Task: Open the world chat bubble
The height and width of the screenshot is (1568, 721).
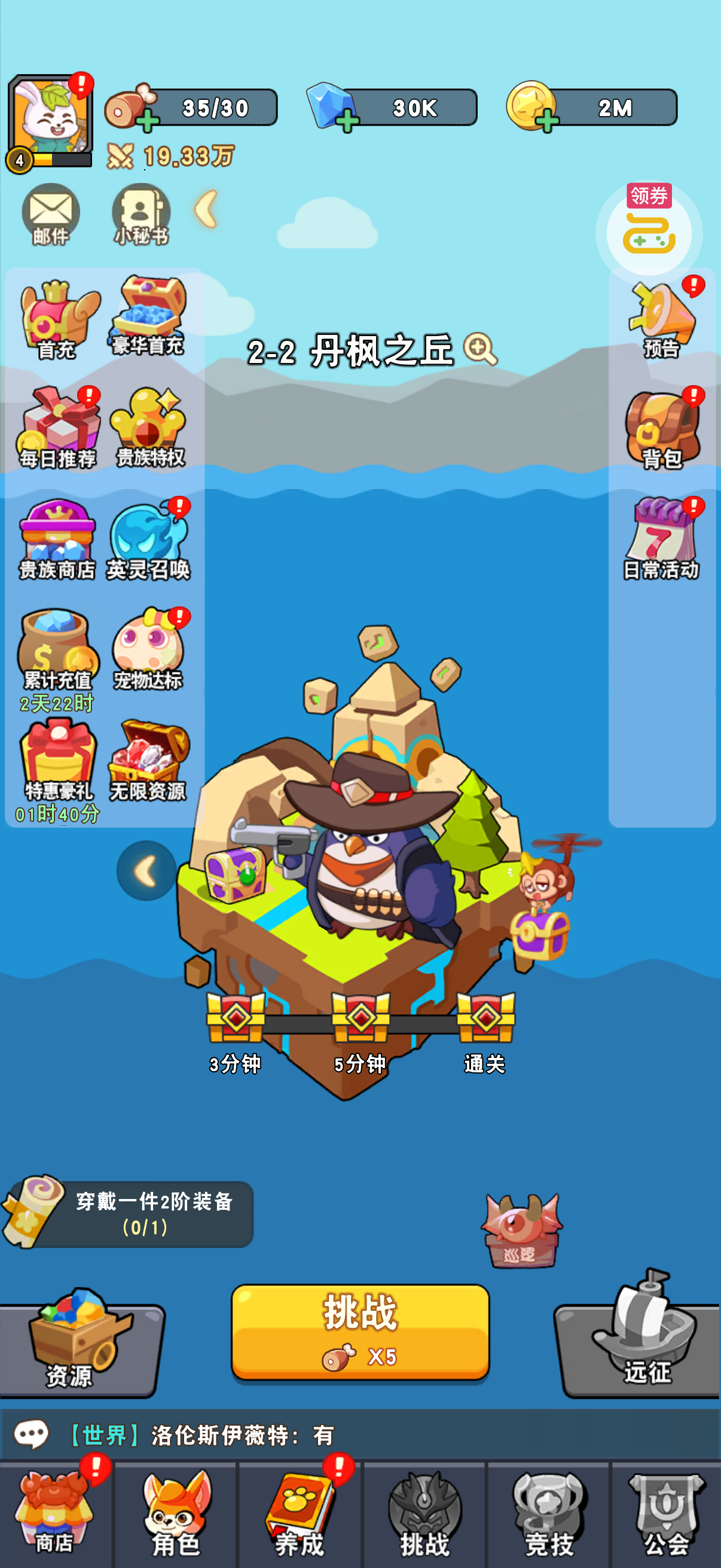Action: pyautogui.click(x=32, y=1433)
